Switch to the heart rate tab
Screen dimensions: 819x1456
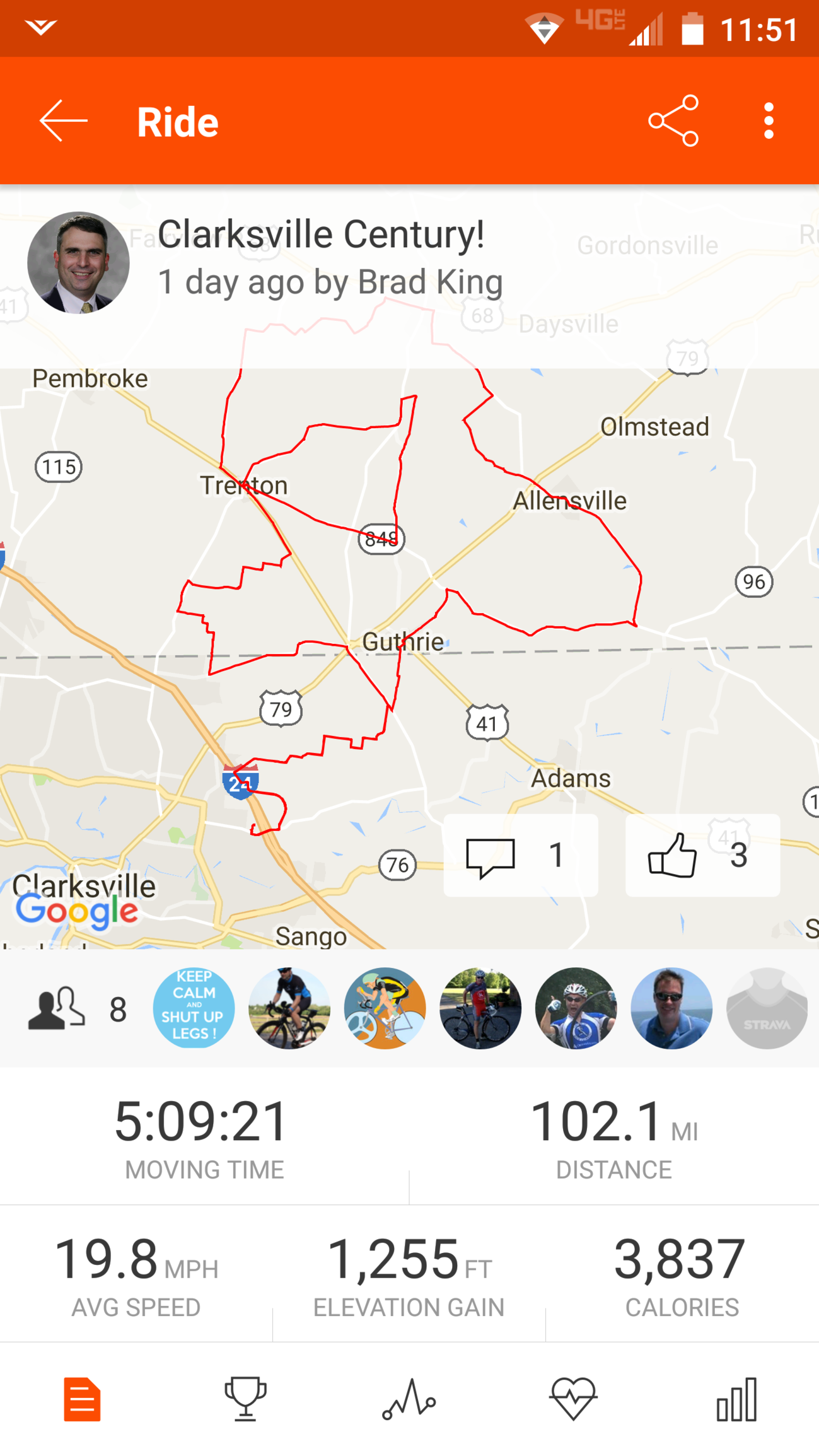coord(572,1399)
